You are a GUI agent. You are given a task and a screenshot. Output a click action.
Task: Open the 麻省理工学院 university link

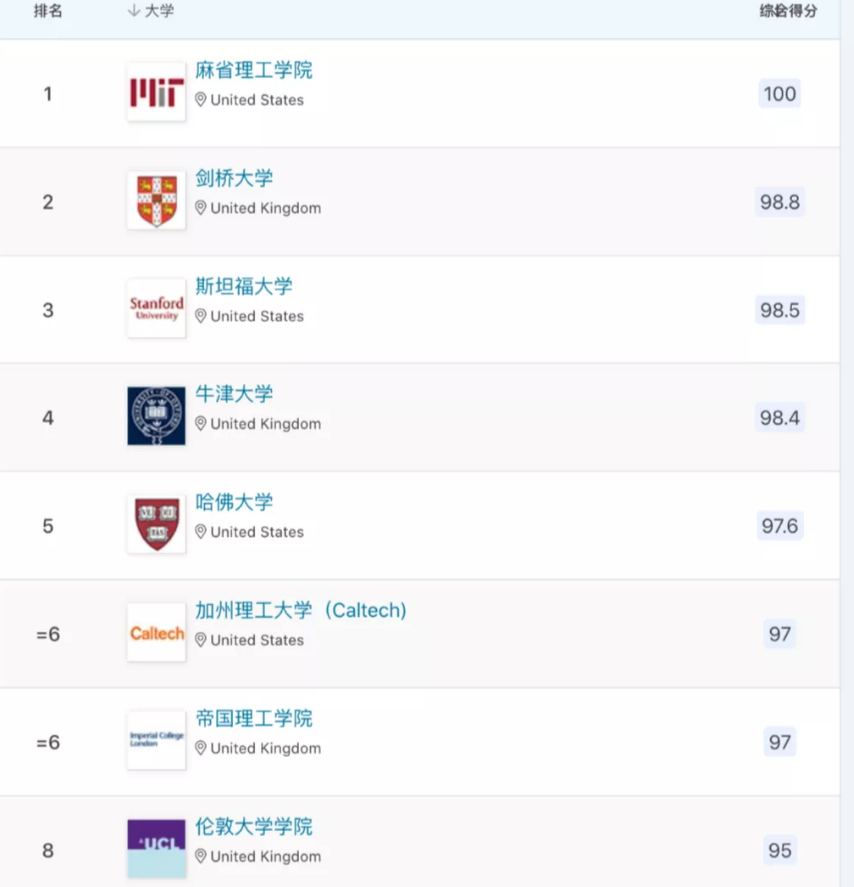click(255, 71)
